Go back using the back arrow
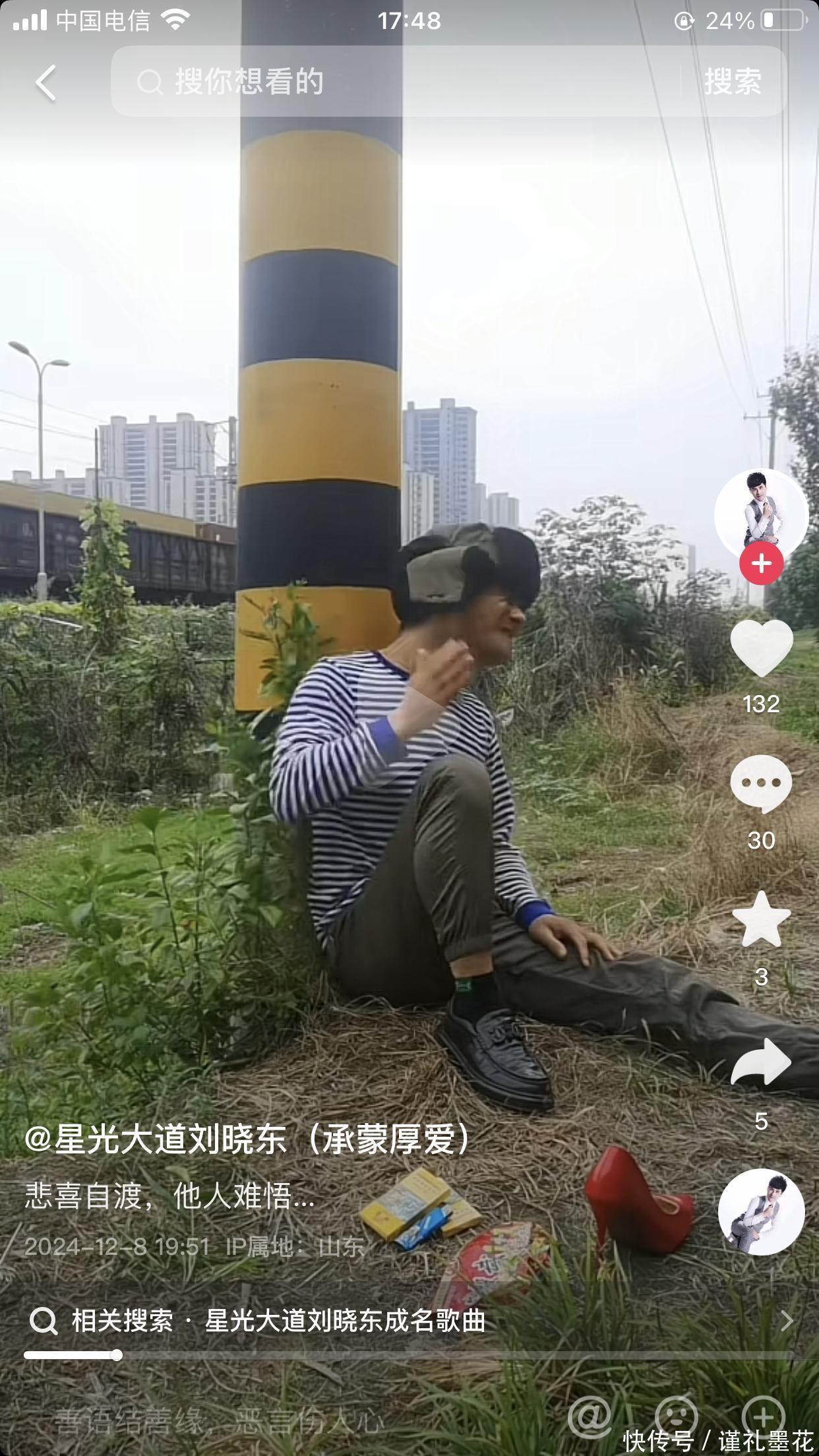This screenshot has width=819, height=1456. point(45,83)
